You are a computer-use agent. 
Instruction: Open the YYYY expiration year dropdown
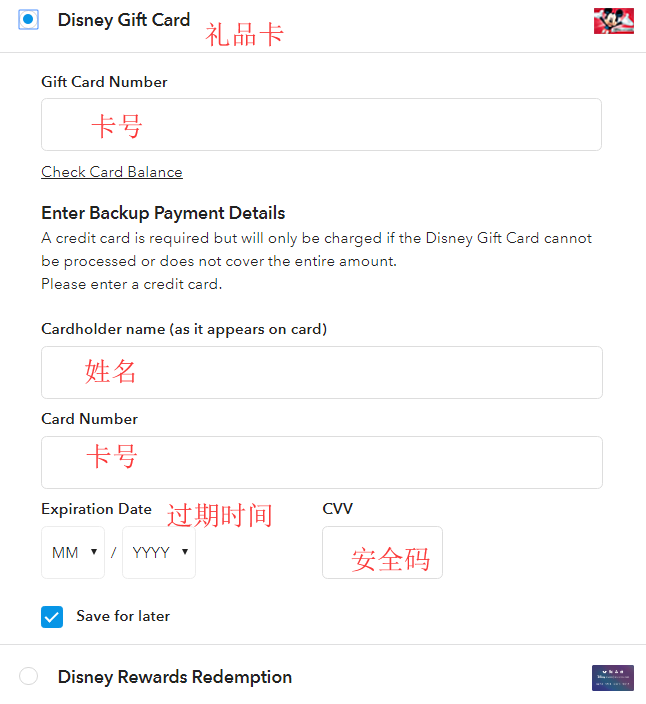click(159, 552)
